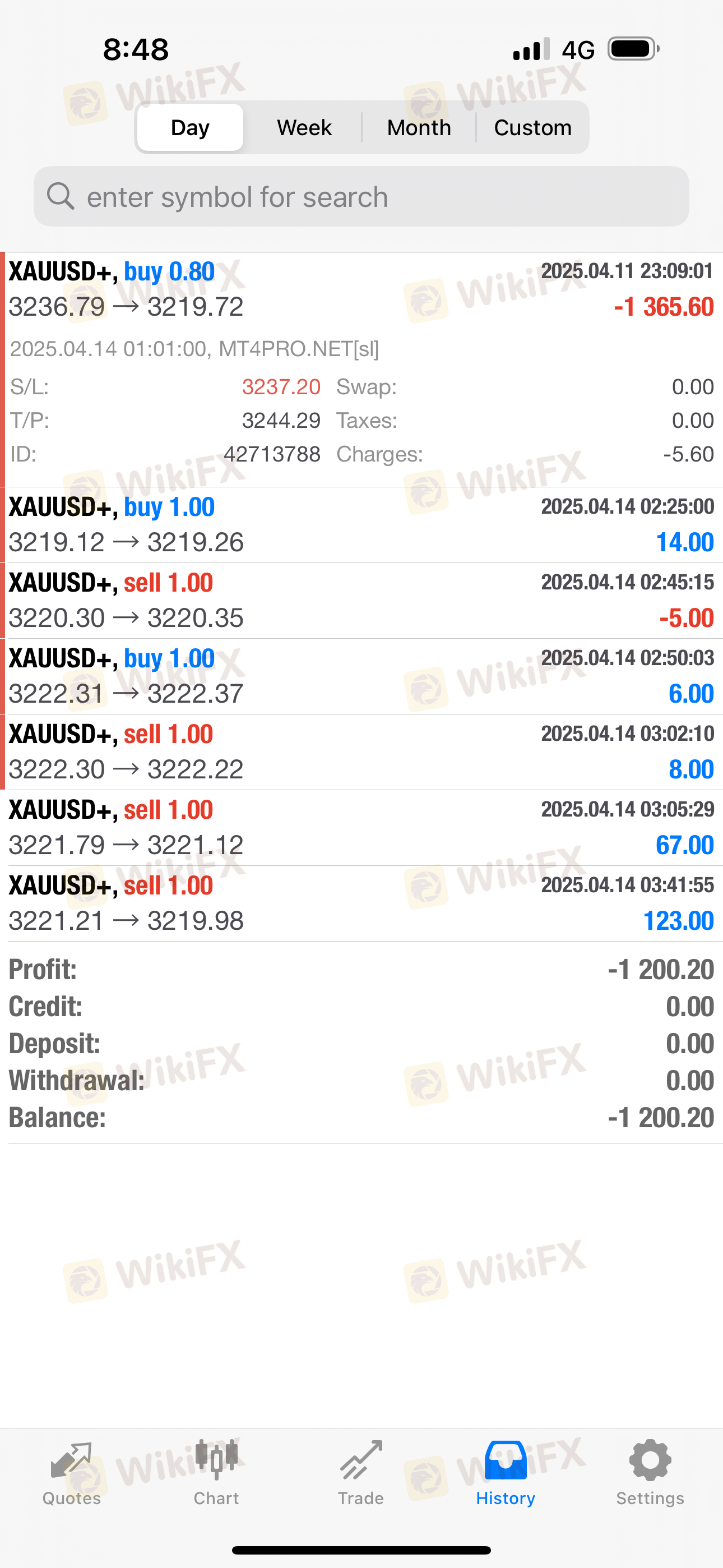Open the Settings tab
The width and height of the screenshot is (723, 1568).
(x=650, y=1473)
